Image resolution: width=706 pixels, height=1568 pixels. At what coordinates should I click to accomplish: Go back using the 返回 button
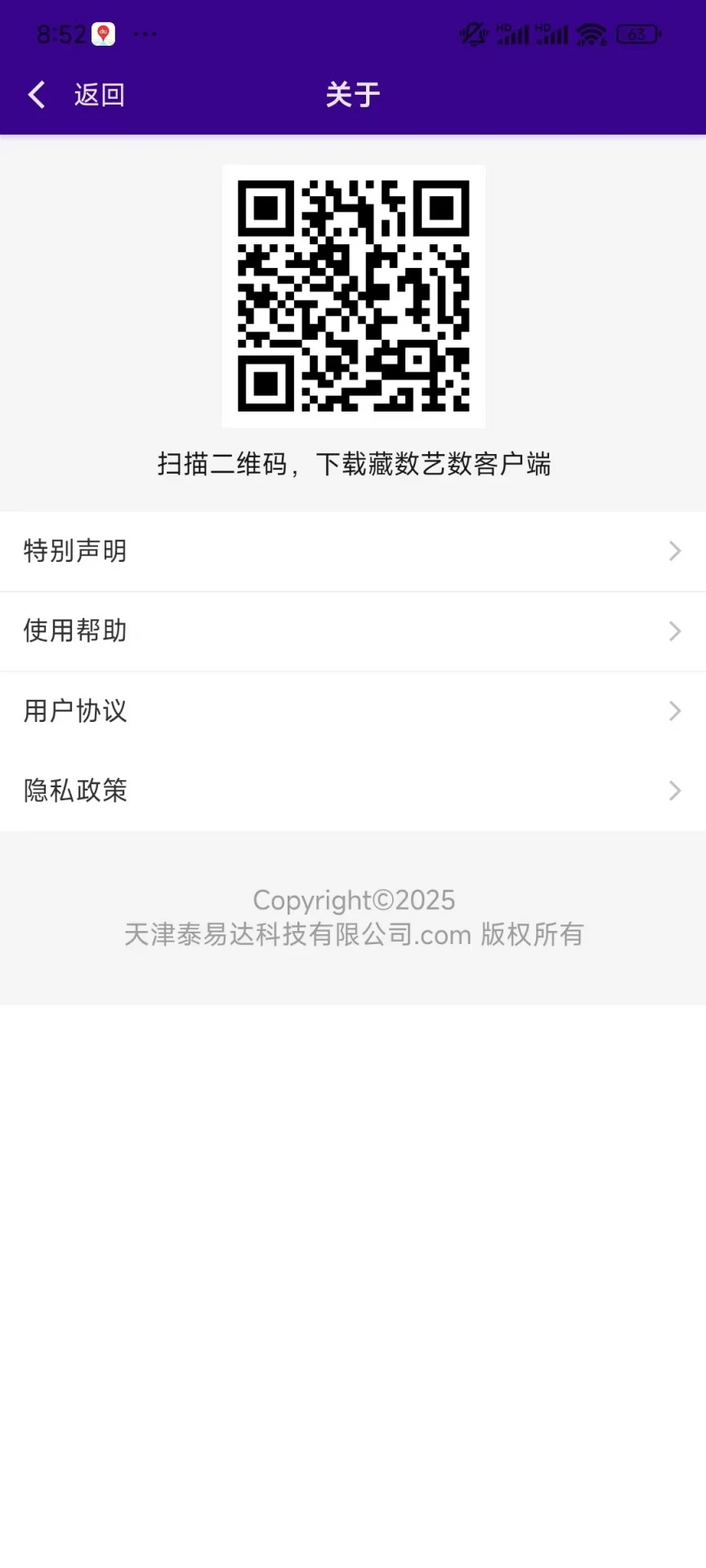click(x=76, y=95)
